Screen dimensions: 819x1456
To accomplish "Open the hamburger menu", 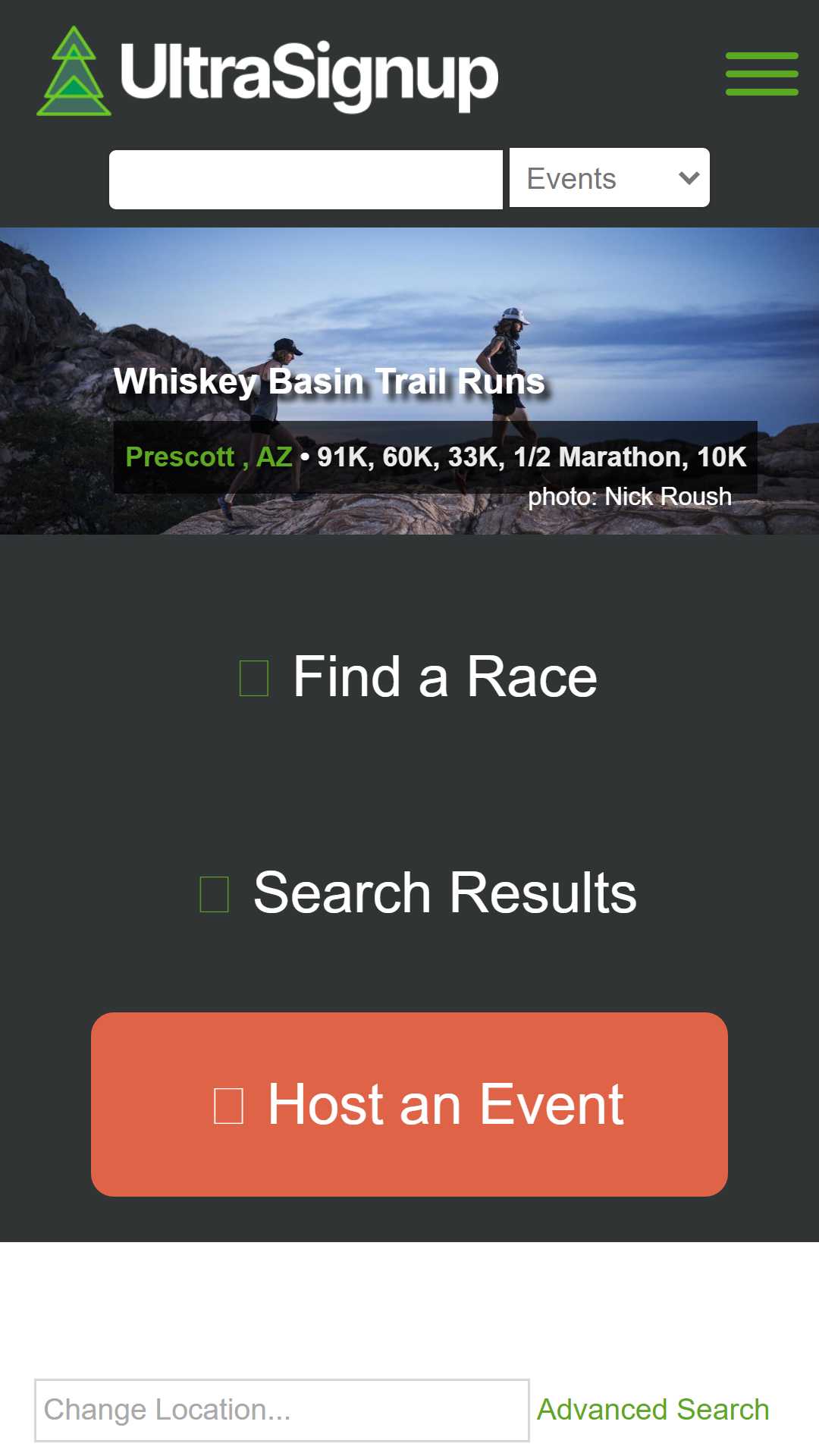I will (x=761, y=74).
